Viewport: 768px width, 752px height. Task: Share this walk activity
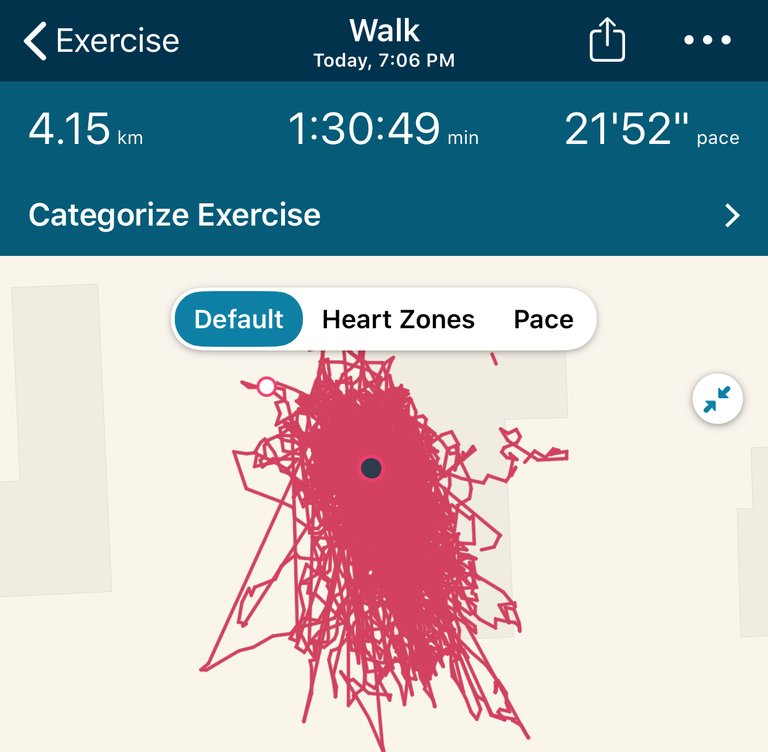click(x=606, y=41)
